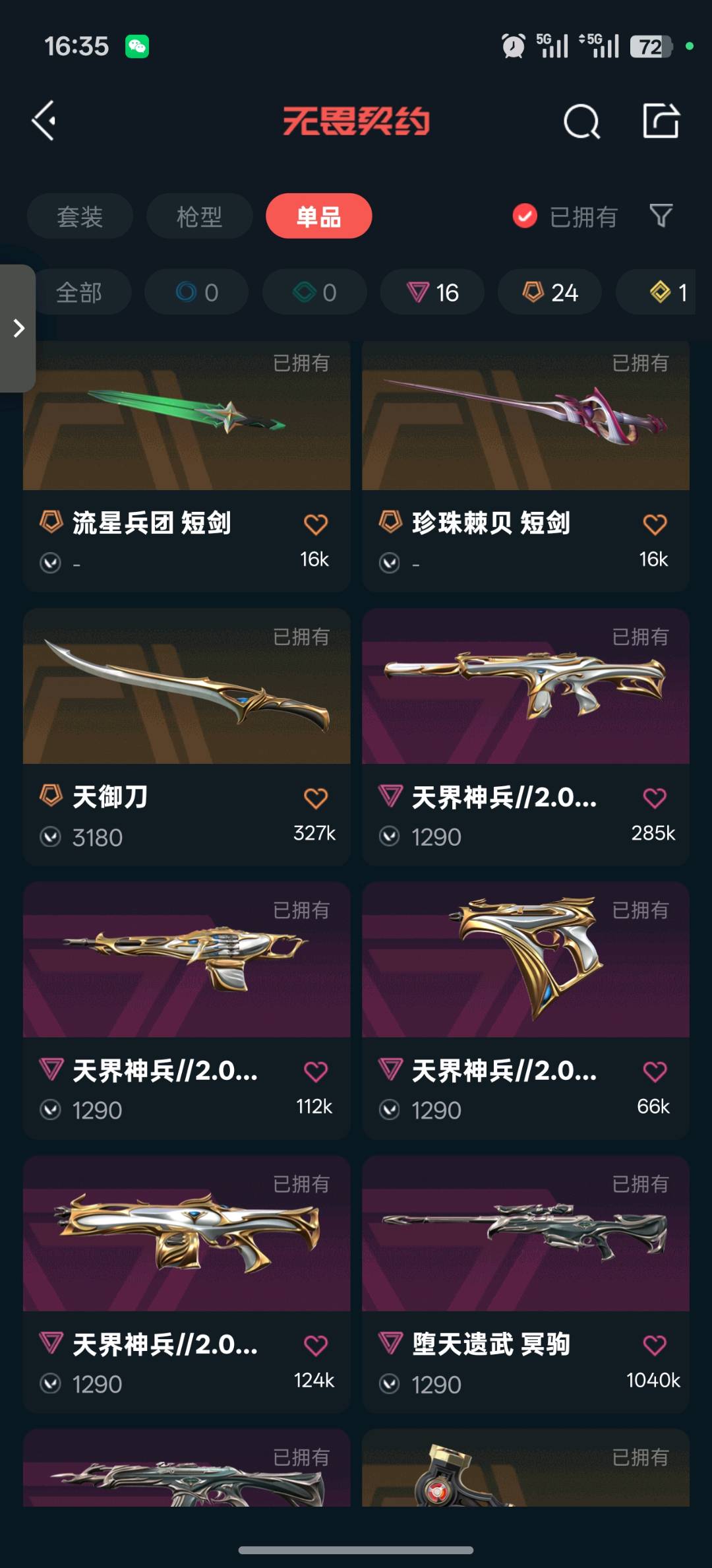Go back using the top-left arrow
Image resolution: width=712 pixels, height=1568 pixels.
(44, 121)
